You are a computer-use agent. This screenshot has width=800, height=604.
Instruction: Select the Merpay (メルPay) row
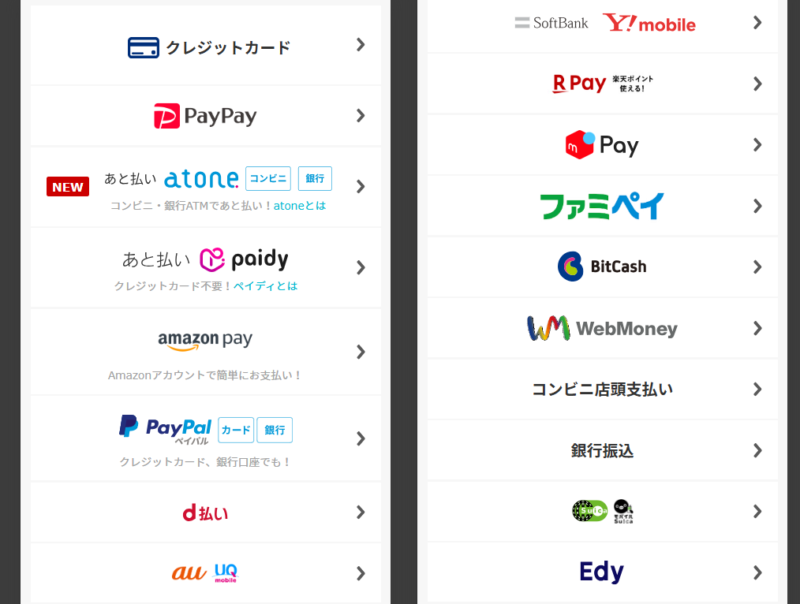[x=603, y=145]
